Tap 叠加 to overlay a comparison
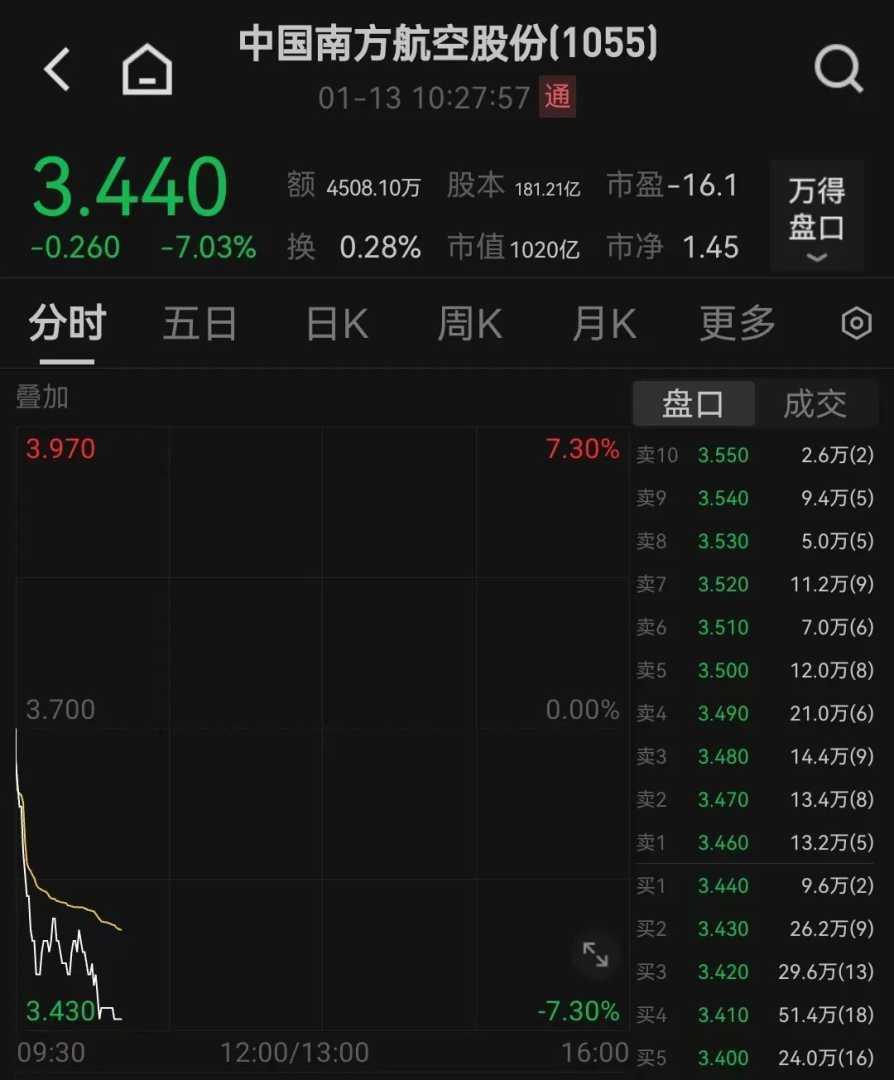894x1080 pixels. (x=42, y=397)
